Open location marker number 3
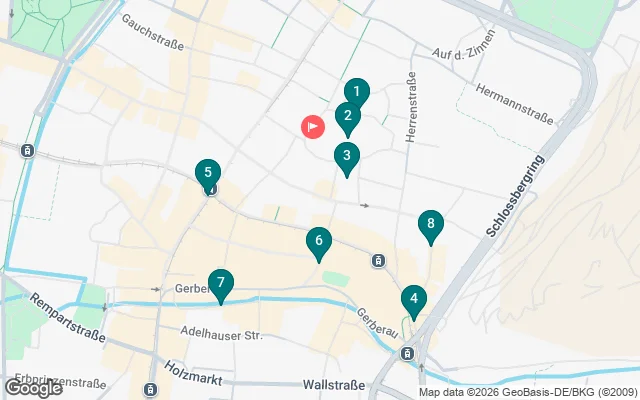This screenshot has width=640, height=400. 347,156
